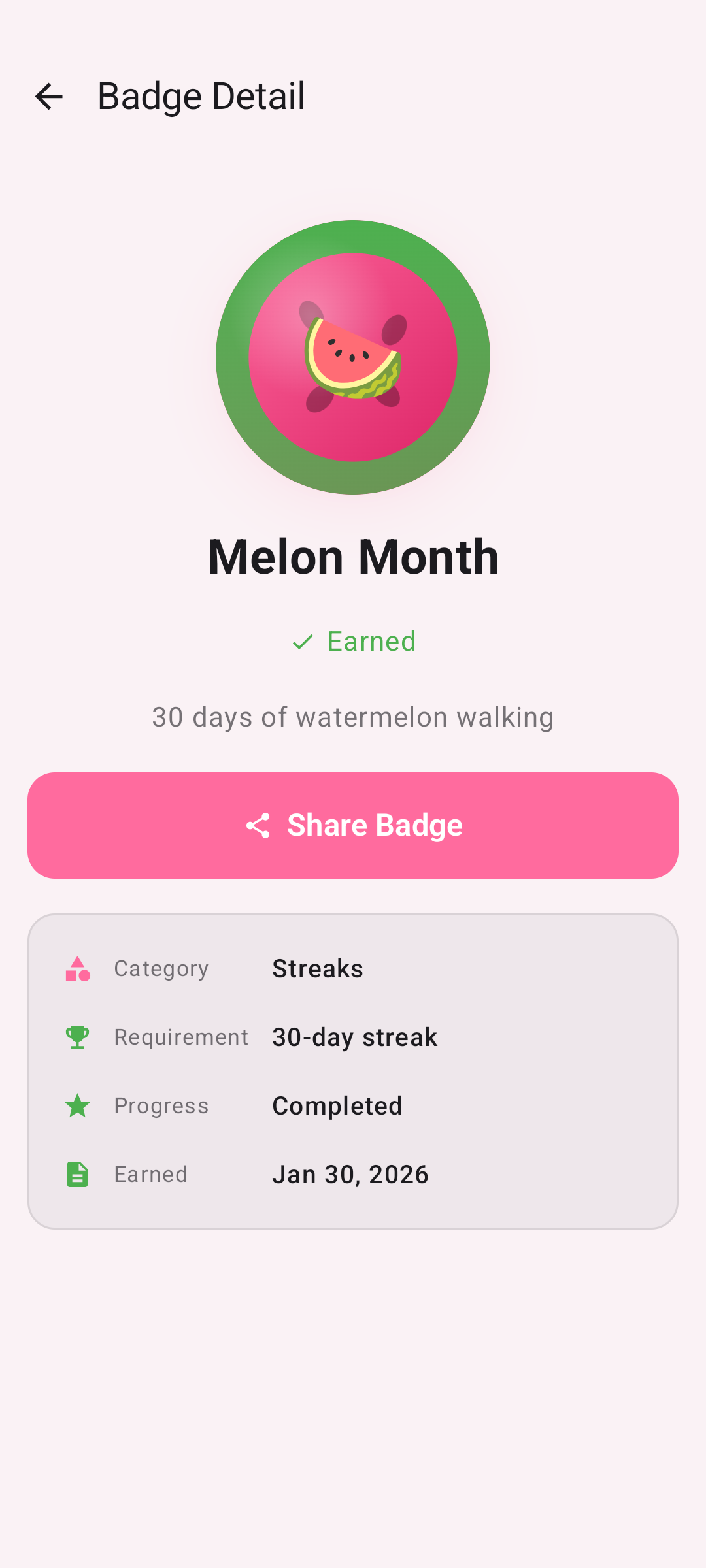Click the Category row label
706x1568 pixels.
[x=161, y=969]
